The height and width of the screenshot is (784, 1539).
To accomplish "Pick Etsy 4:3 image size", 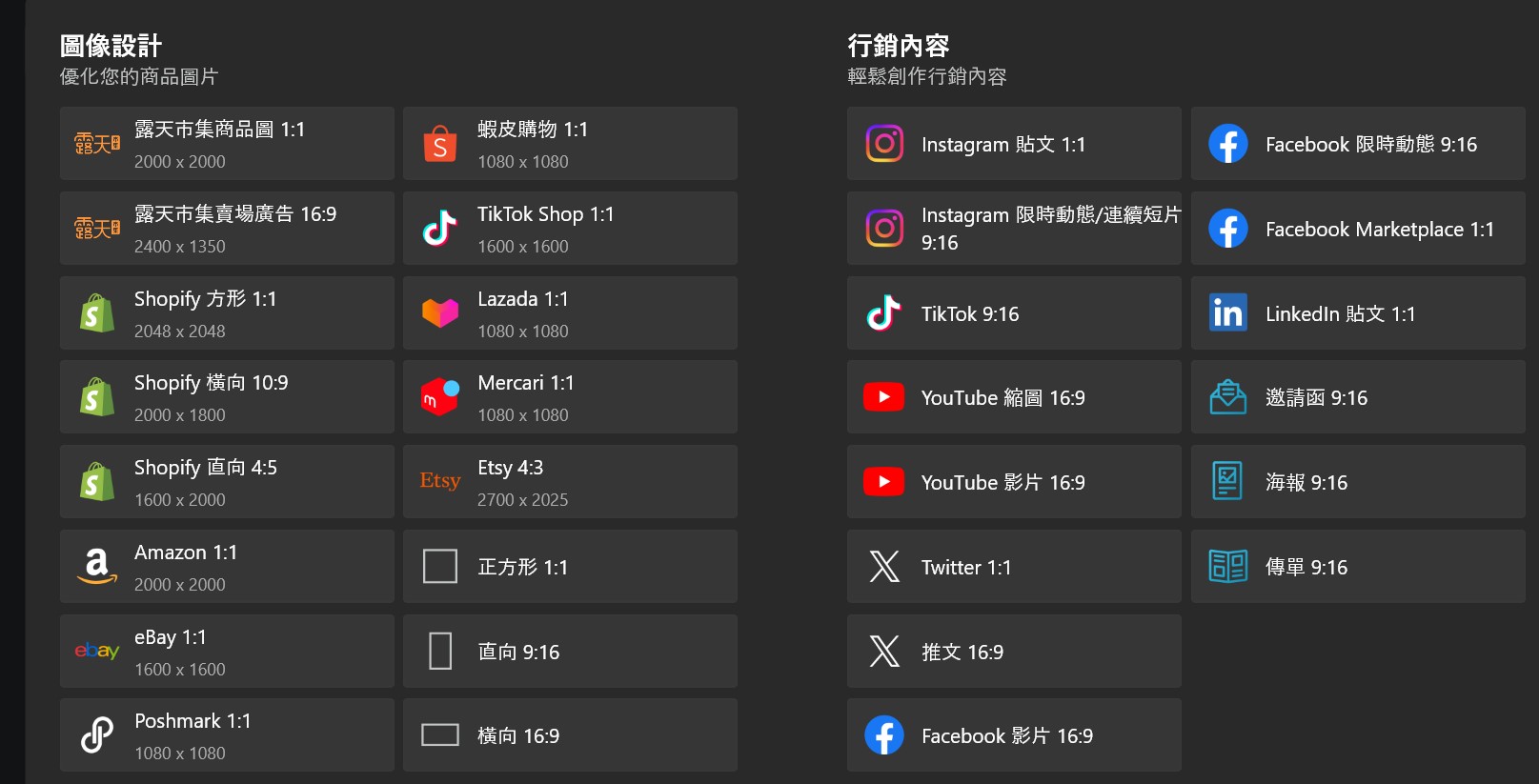I will pos(570,482).
